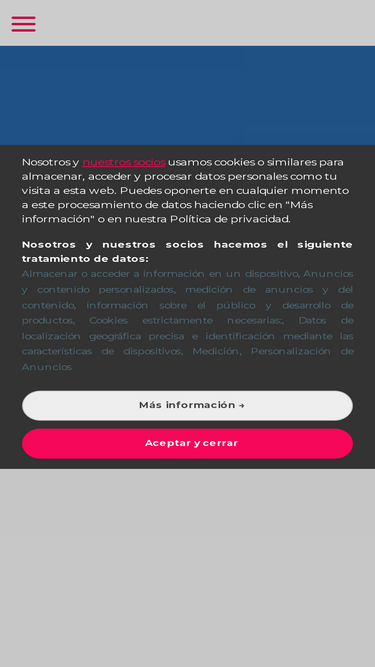Open the nuestros socios link

[124, 162]
